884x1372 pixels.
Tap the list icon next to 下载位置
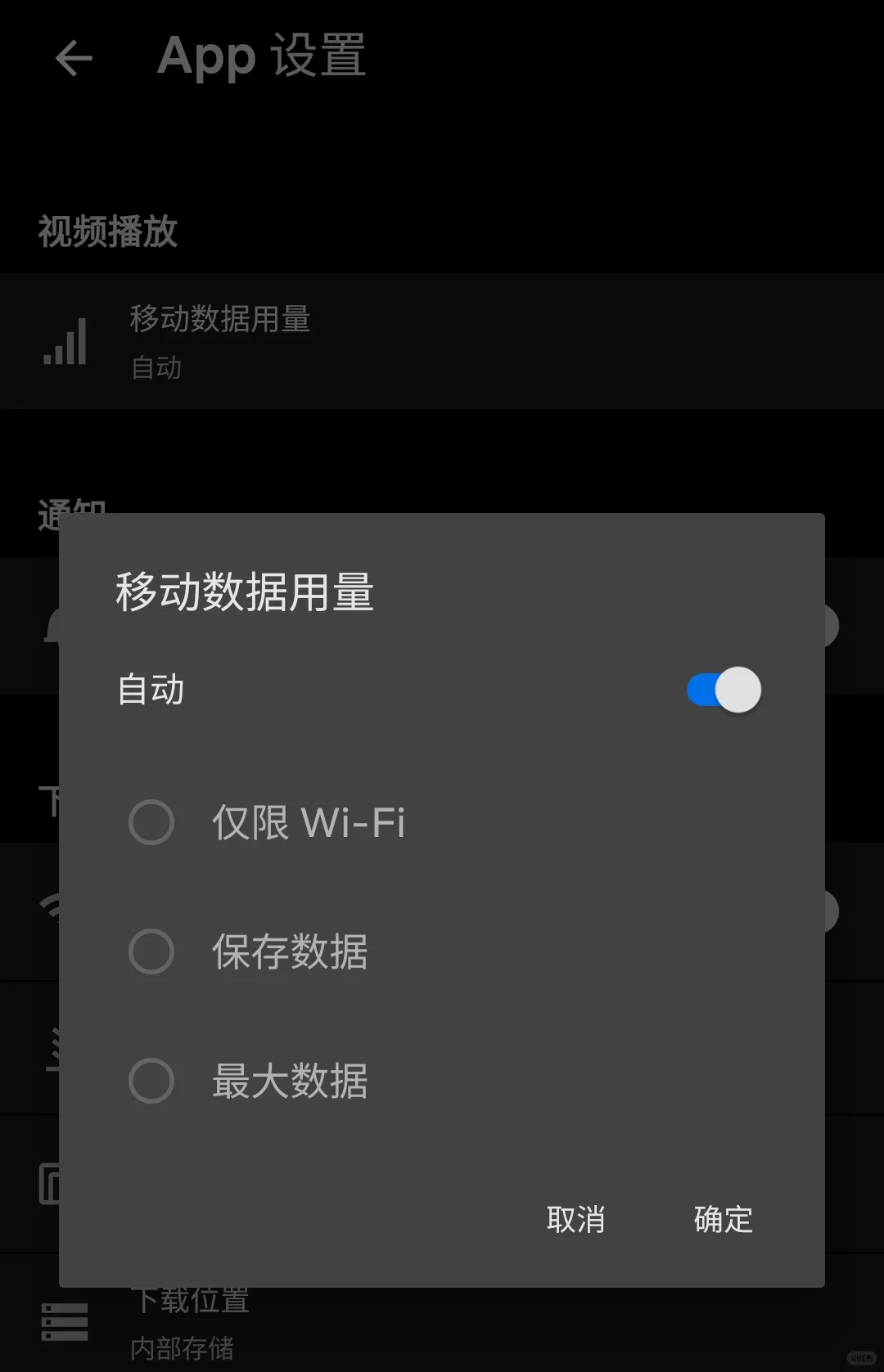64,1321
